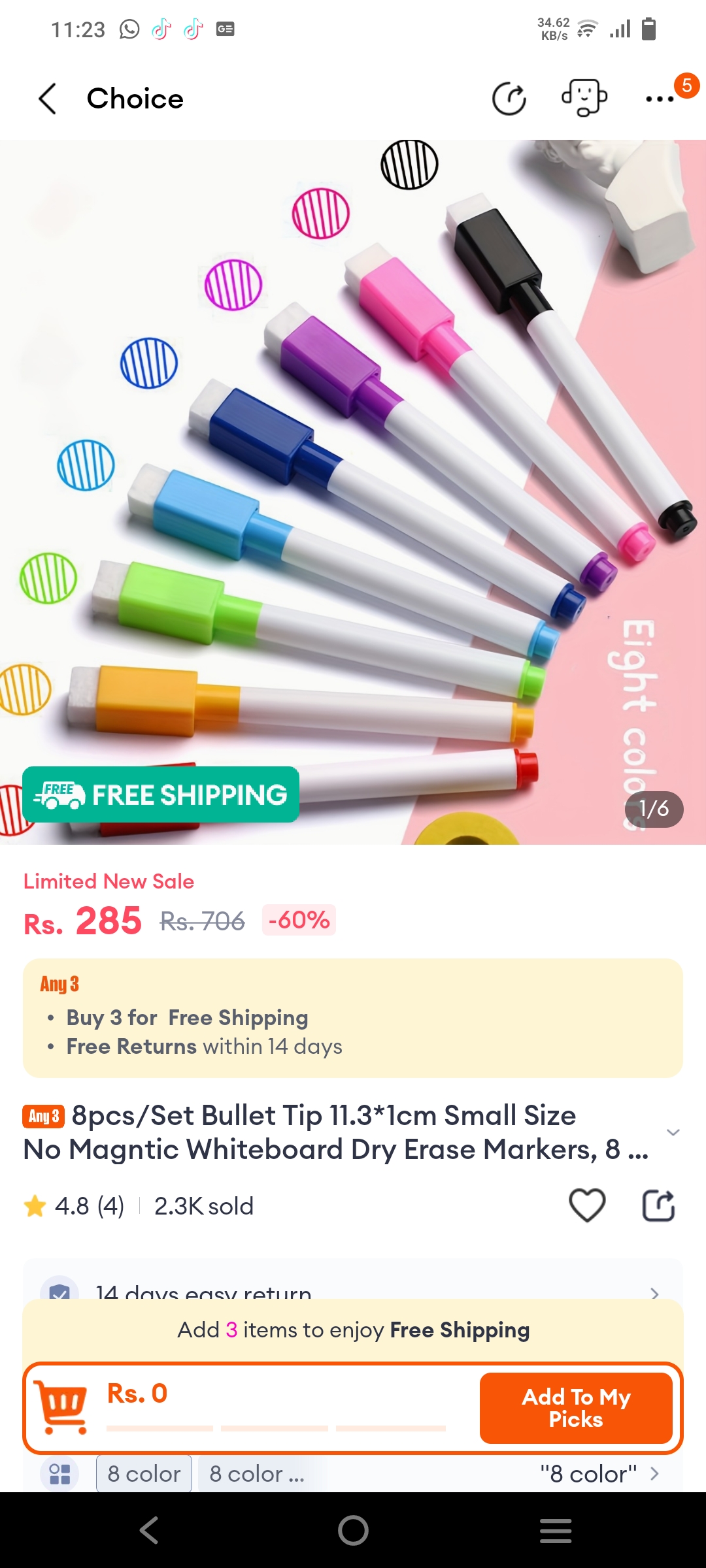
Task: Tap the system home button
Action: click(x=353, y=1530)
